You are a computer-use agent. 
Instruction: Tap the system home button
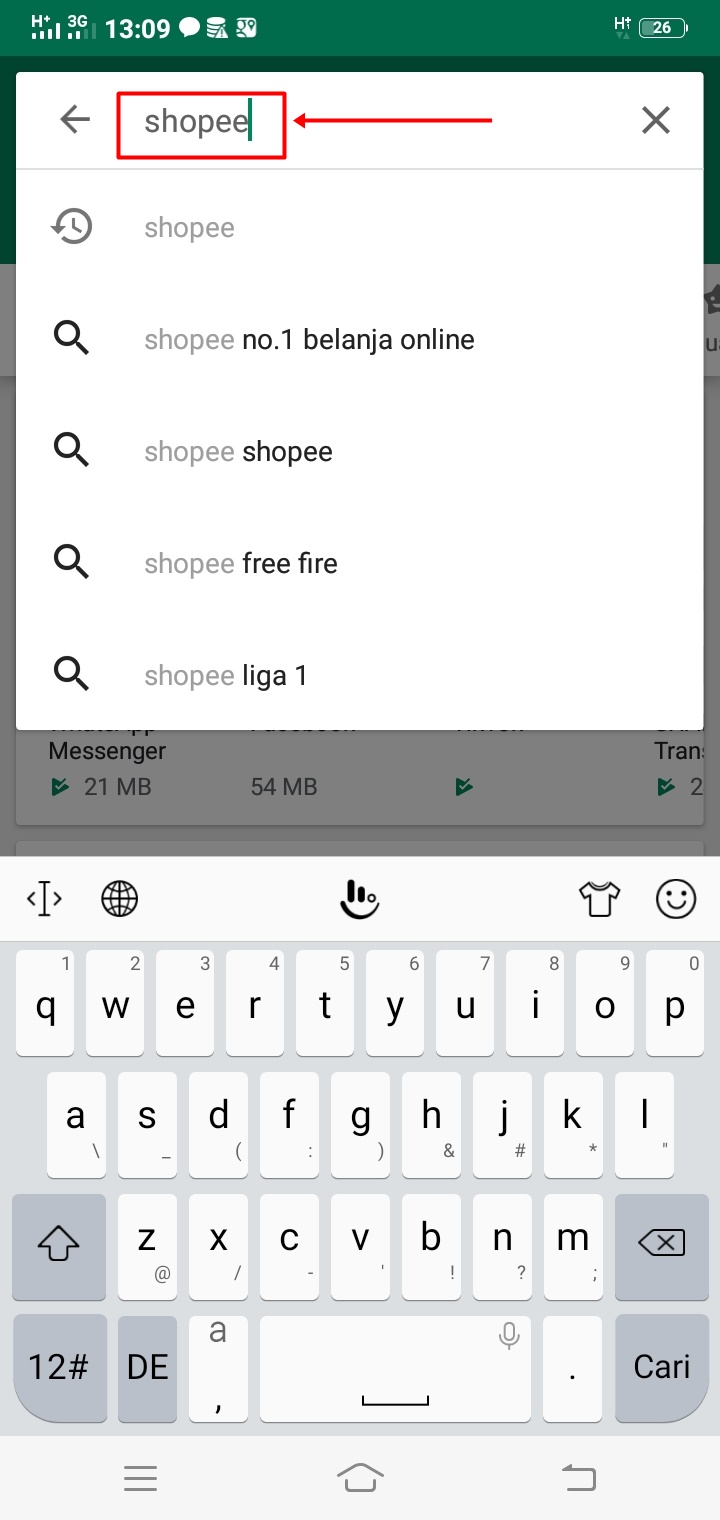360,1477
